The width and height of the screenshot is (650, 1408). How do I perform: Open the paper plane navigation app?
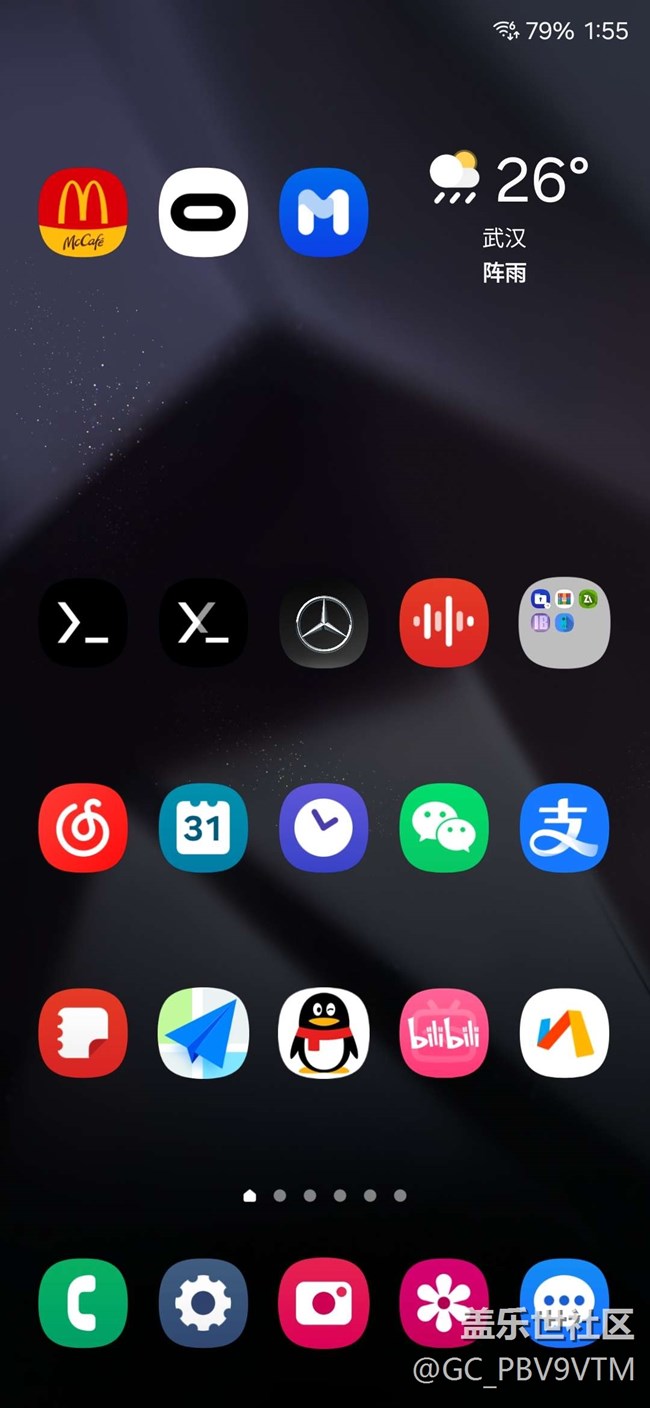[203, 1033]
